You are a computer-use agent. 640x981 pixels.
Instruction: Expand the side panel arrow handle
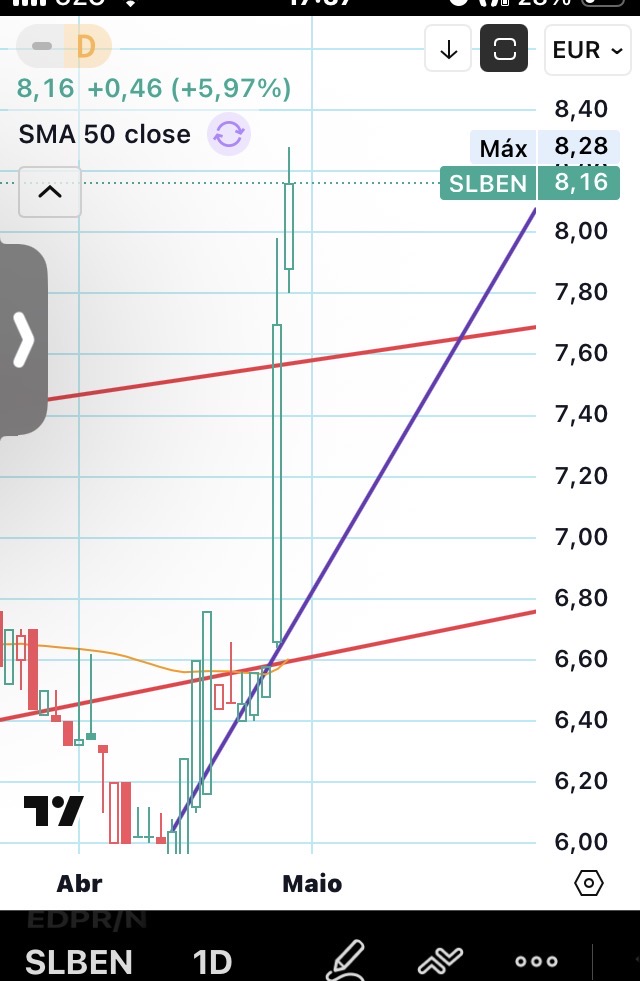23,340
